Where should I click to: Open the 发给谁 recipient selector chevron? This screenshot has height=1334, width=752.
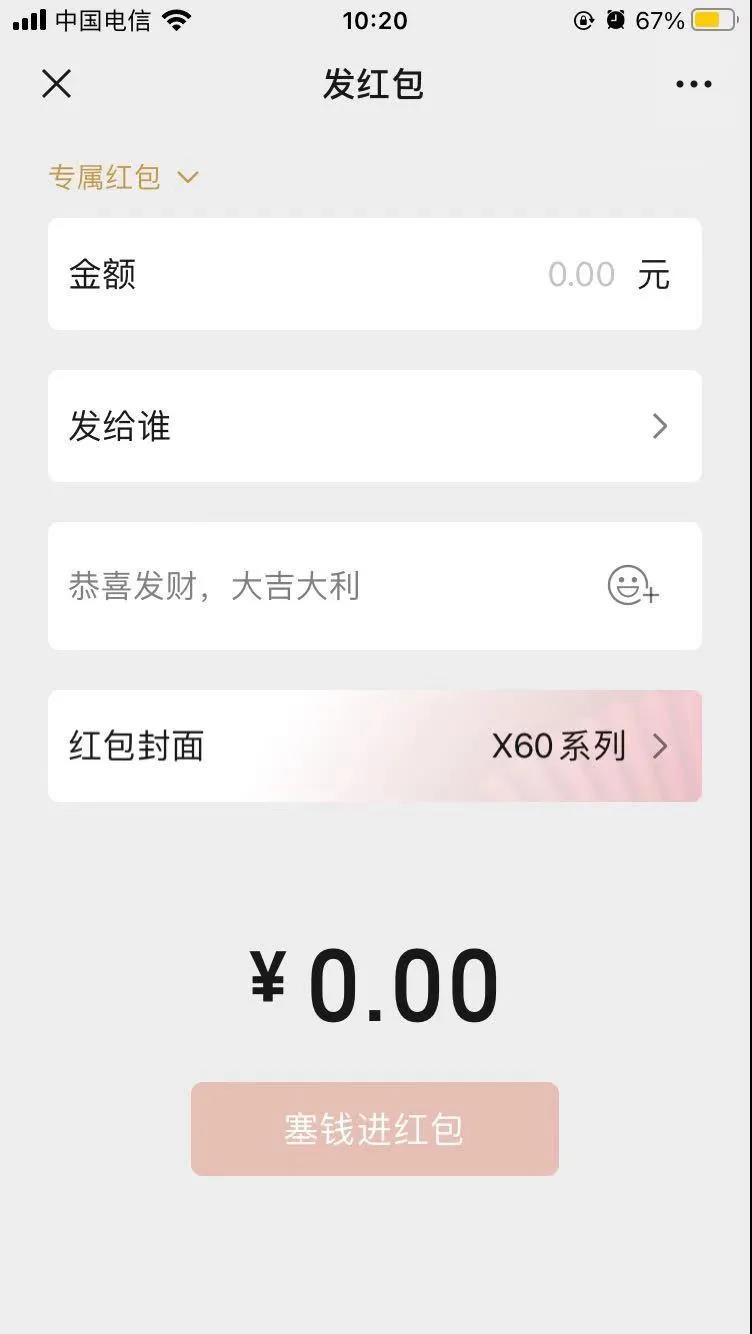click(x=659, y=426)
